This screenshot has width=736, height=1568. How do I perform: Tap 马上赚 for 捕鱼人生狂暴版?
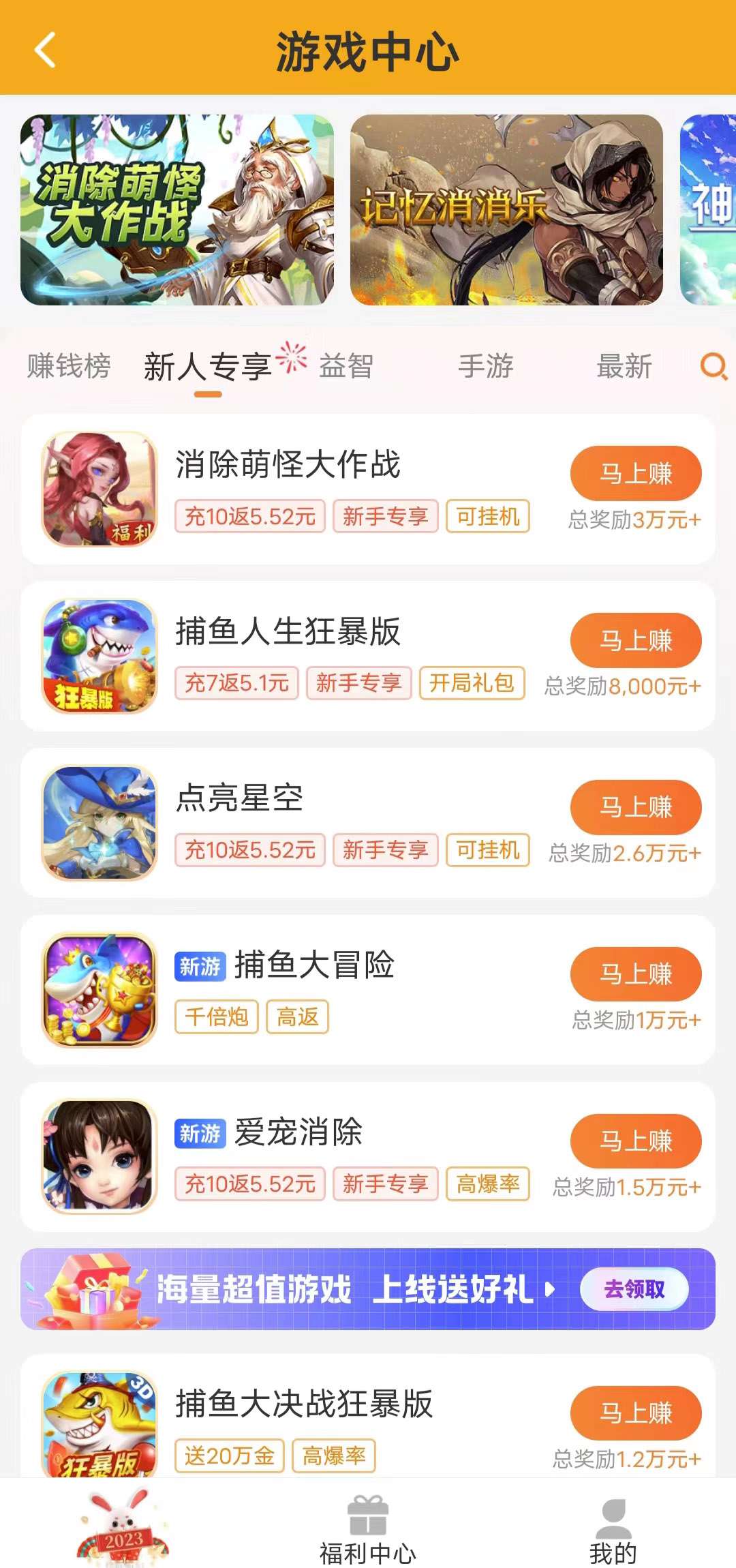pyautogui.click(x=636, y=640)
